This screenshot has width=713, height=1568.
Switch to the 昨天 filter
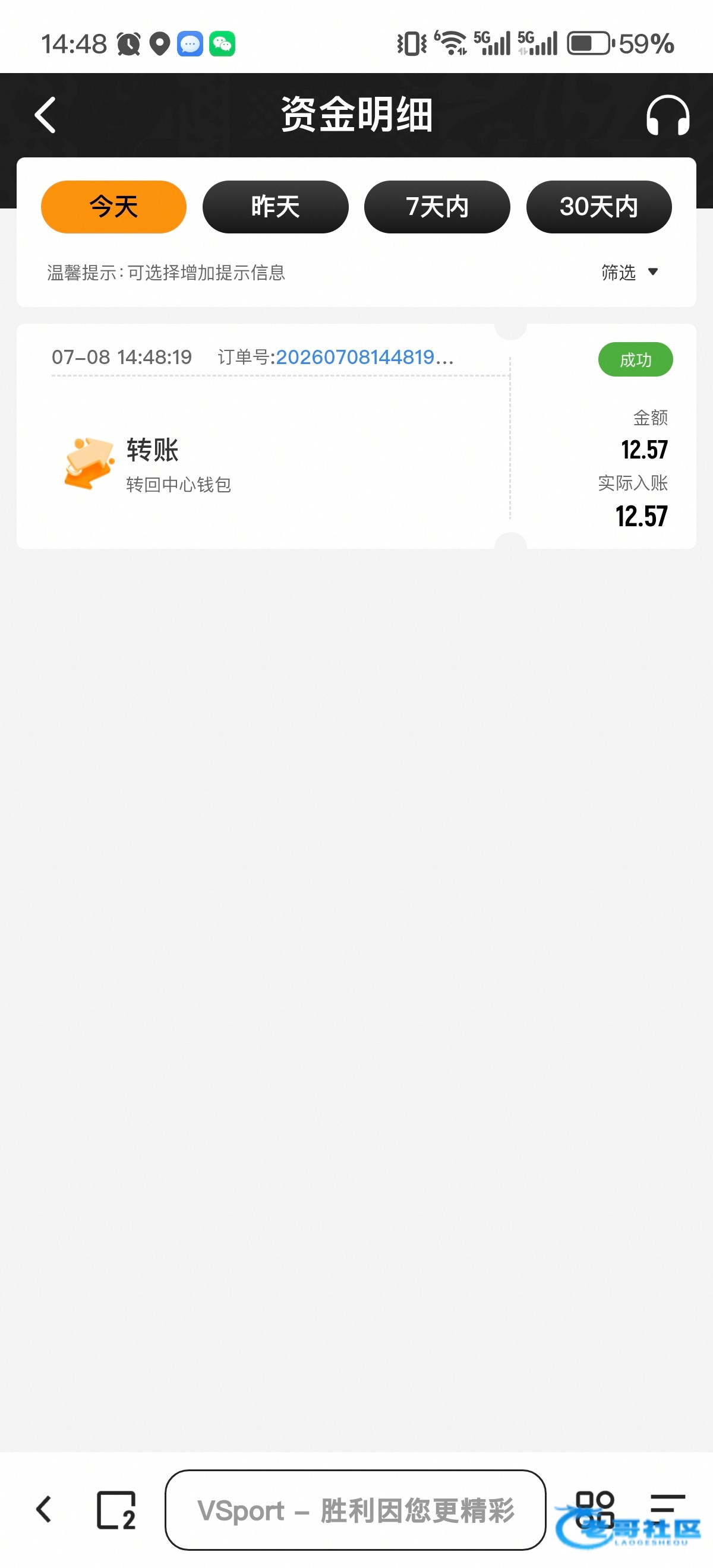coord(275,207)
